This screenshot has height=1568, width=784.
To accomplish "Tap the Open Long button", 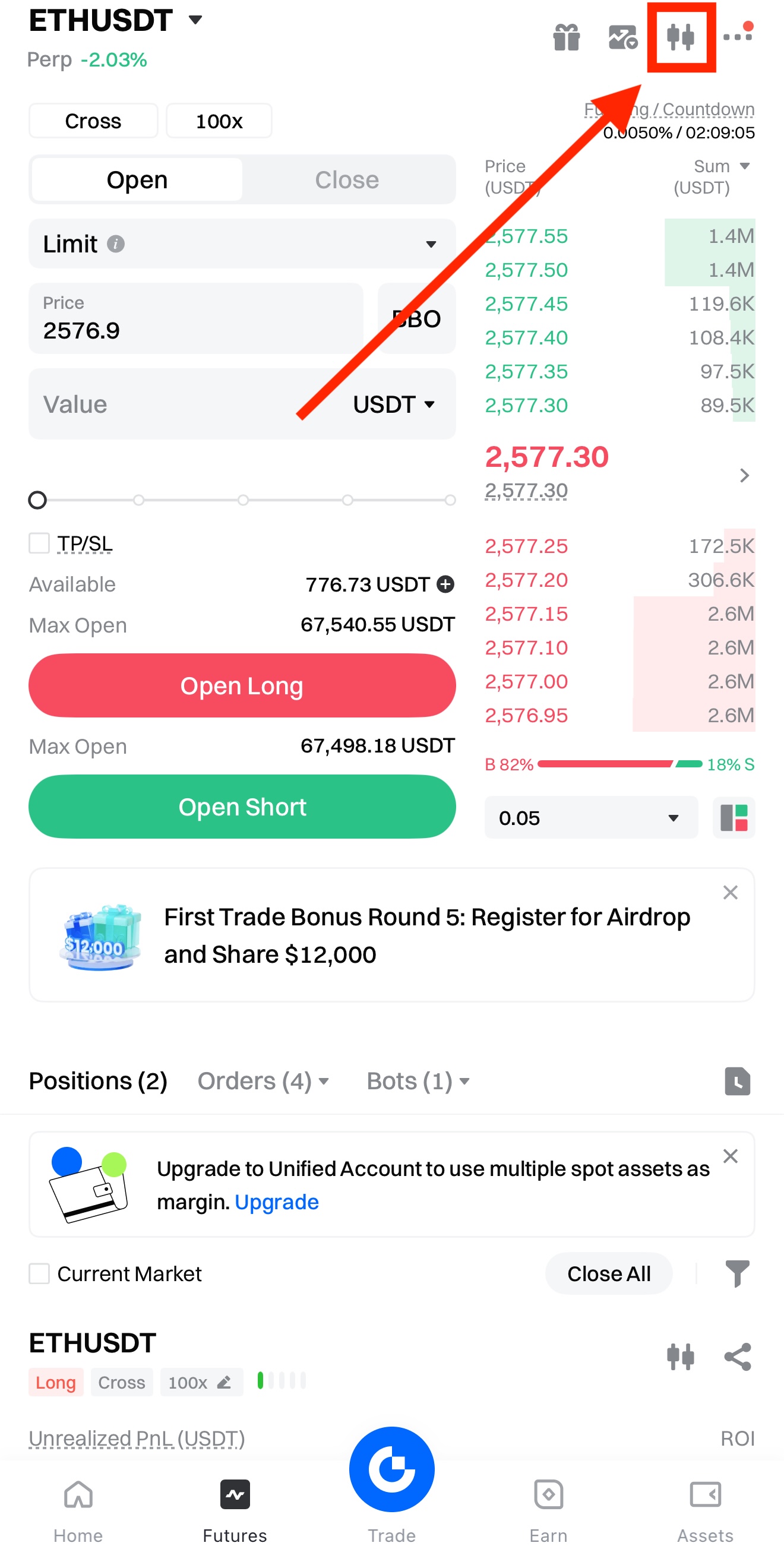I will 242,685.
